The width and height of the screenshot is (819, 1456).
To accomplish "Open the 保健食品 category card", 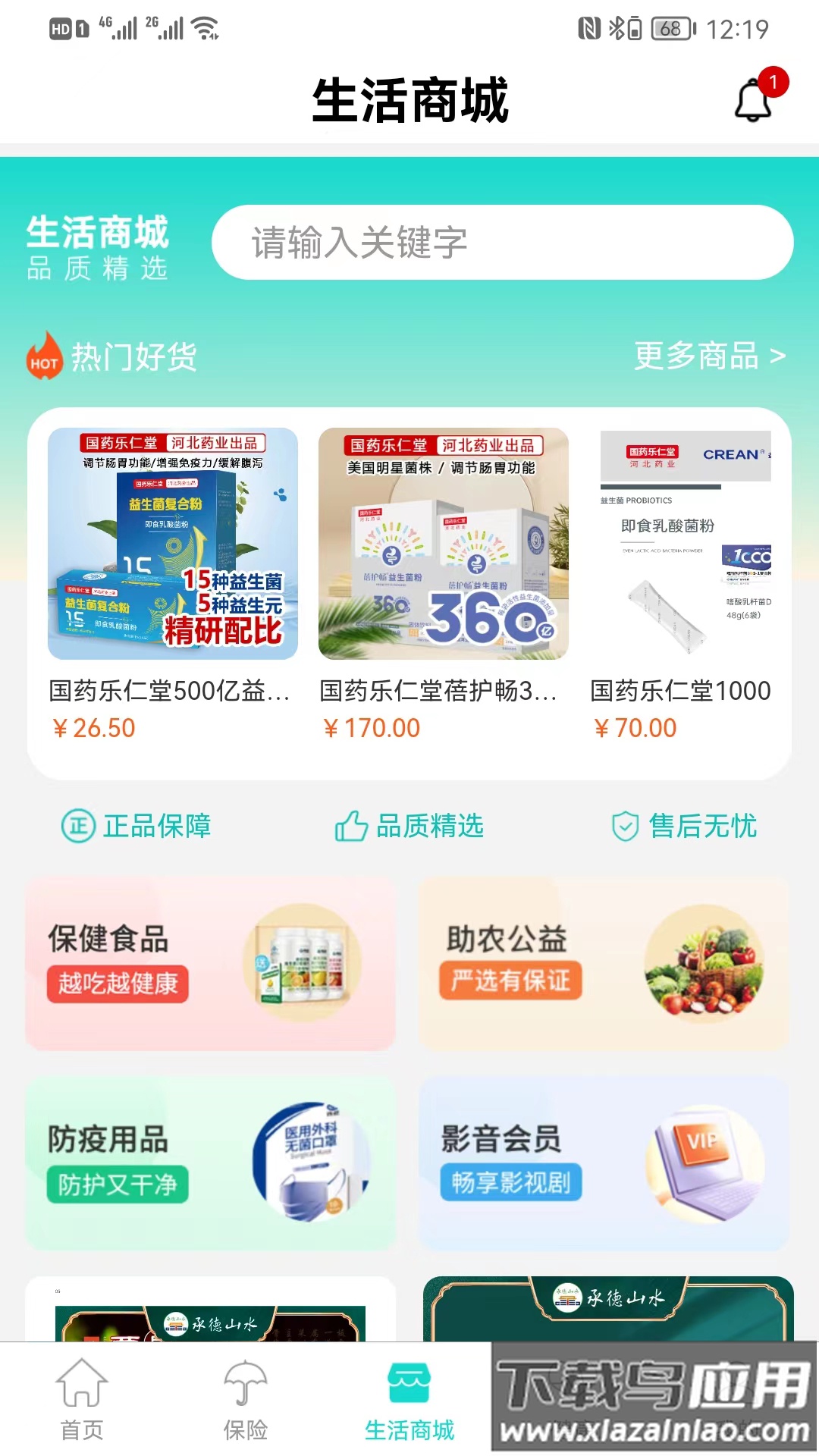I will [209, 963].
